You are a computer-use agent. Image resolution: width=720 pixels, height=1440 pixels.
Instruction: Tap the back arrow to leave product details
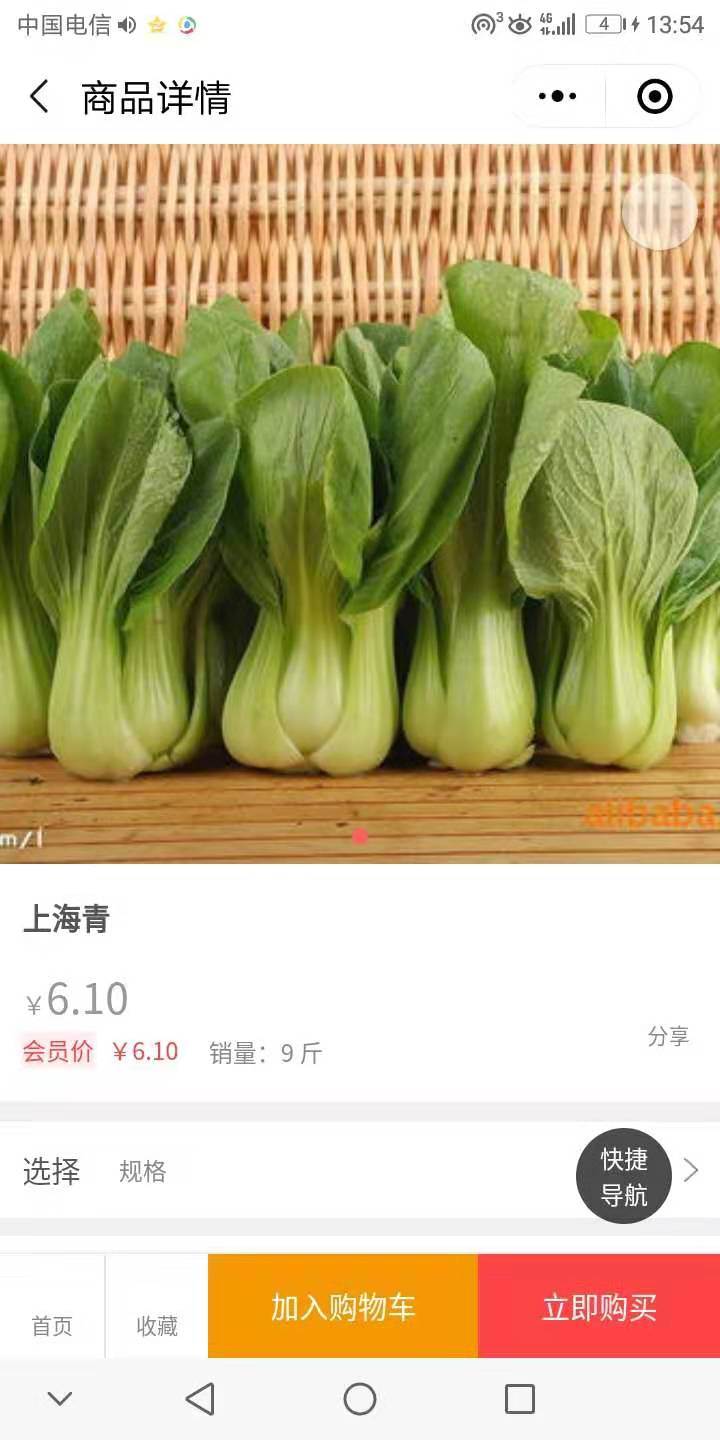click(38, 96)
